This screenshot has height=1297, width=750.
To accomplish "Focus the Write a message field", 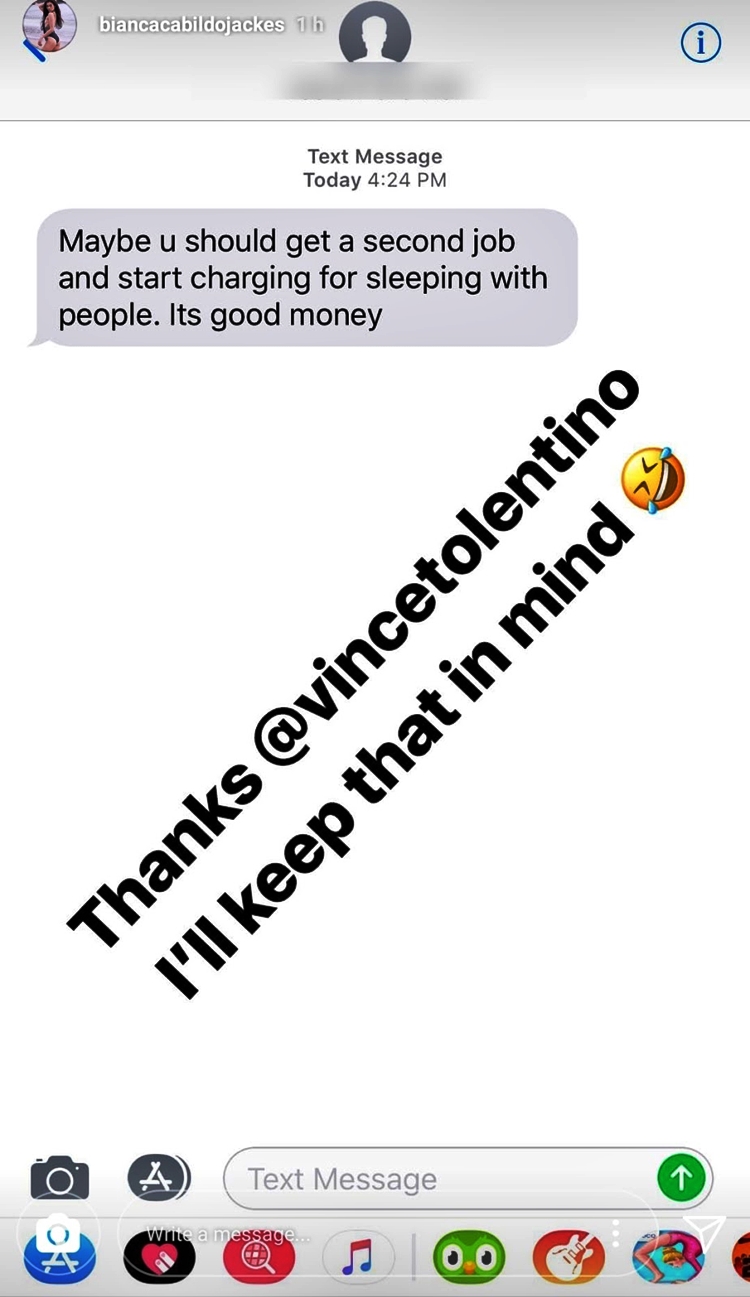I will pyautogui.click(x=360, y=1235).
